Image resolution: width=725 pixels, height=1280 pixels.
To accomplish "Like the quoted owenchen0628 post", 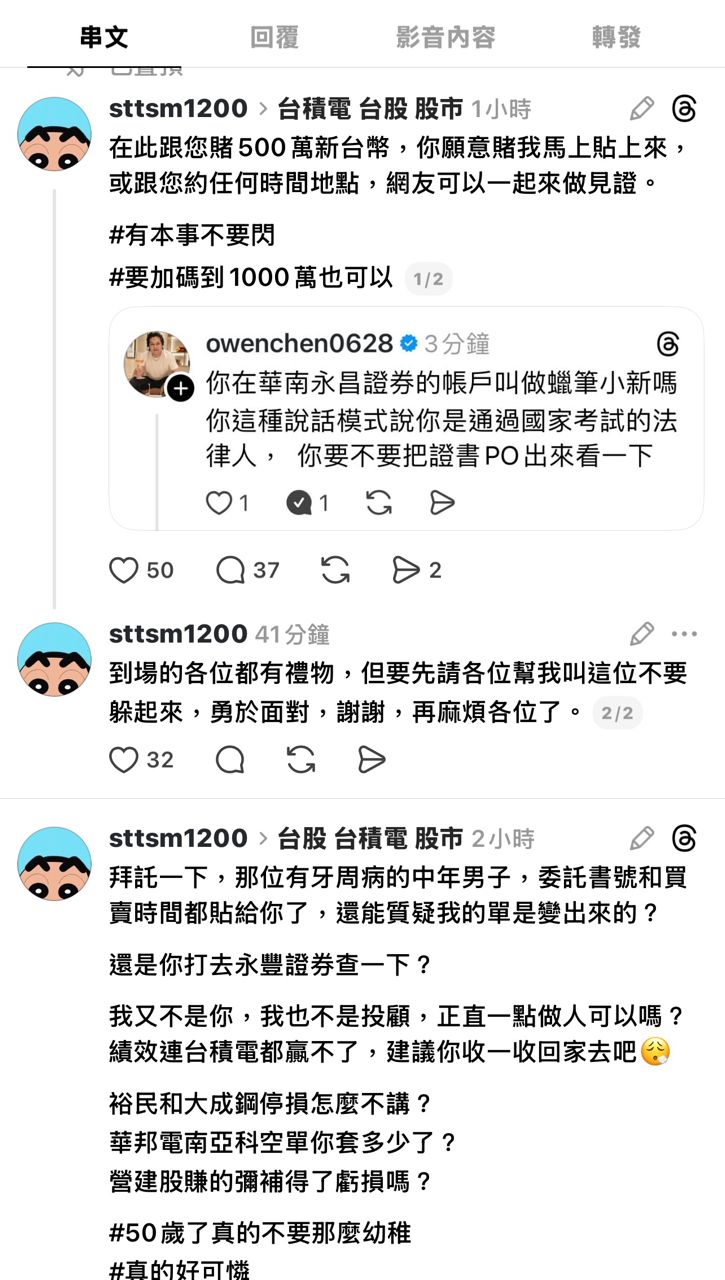I will tap(218, 502).
